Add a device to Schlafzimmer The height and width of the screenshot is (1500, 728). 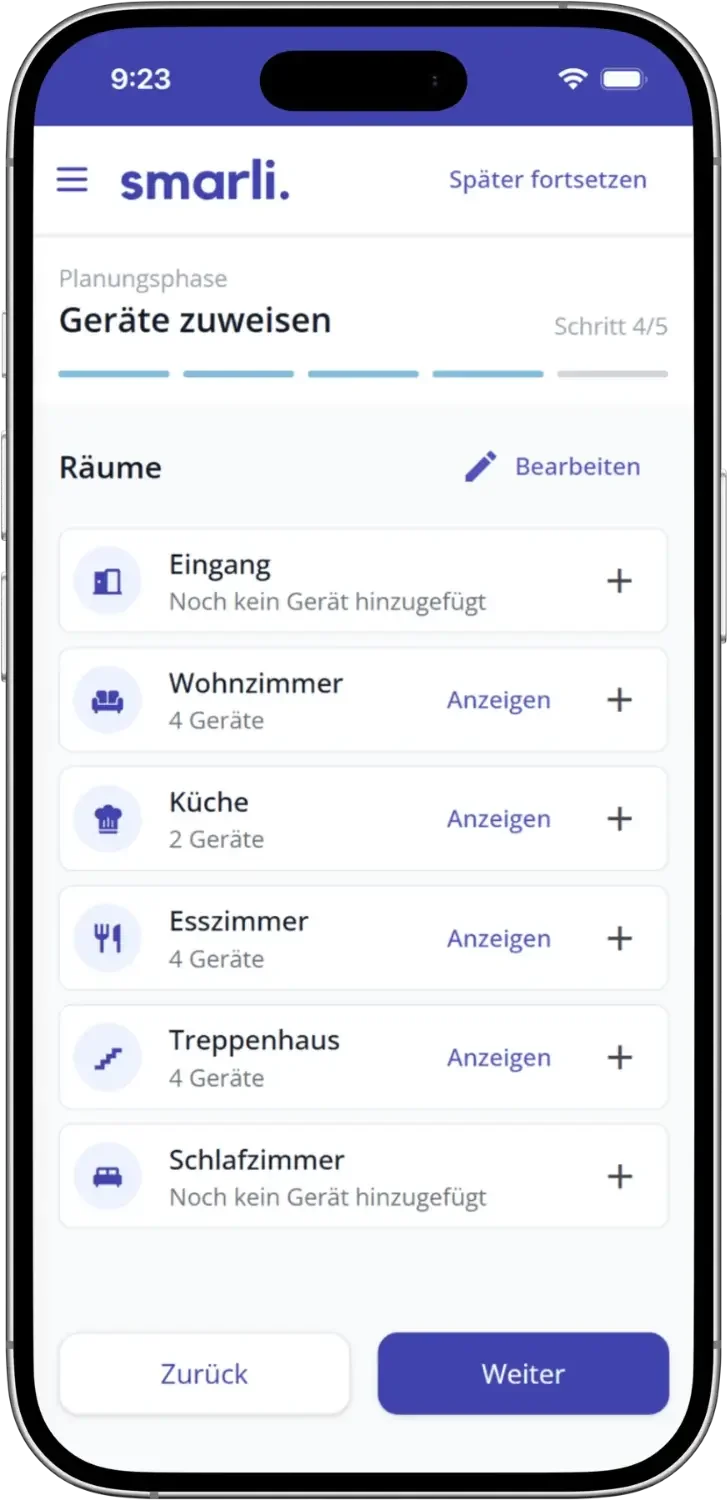(620, 1176)
